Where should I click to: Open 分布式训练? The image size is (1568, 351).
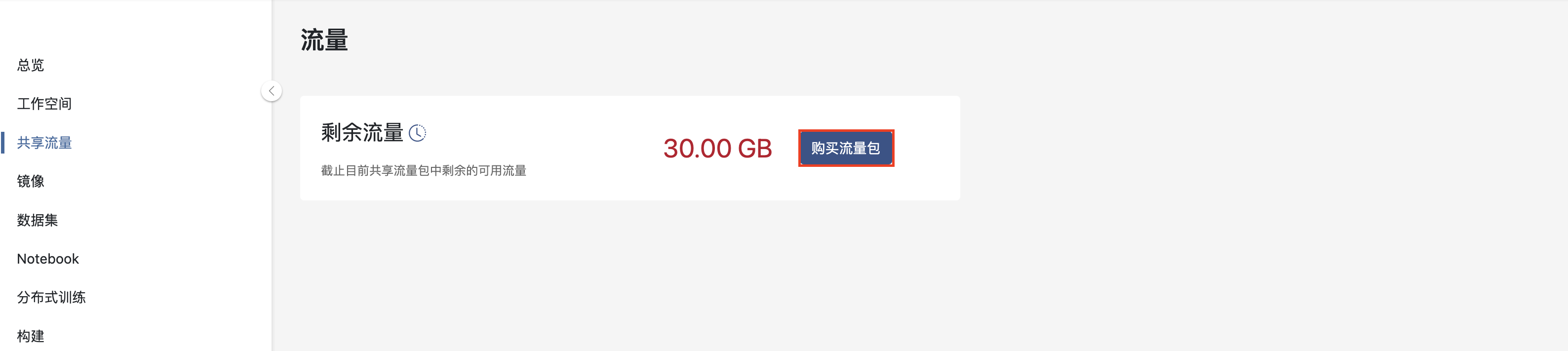(51, 298)
